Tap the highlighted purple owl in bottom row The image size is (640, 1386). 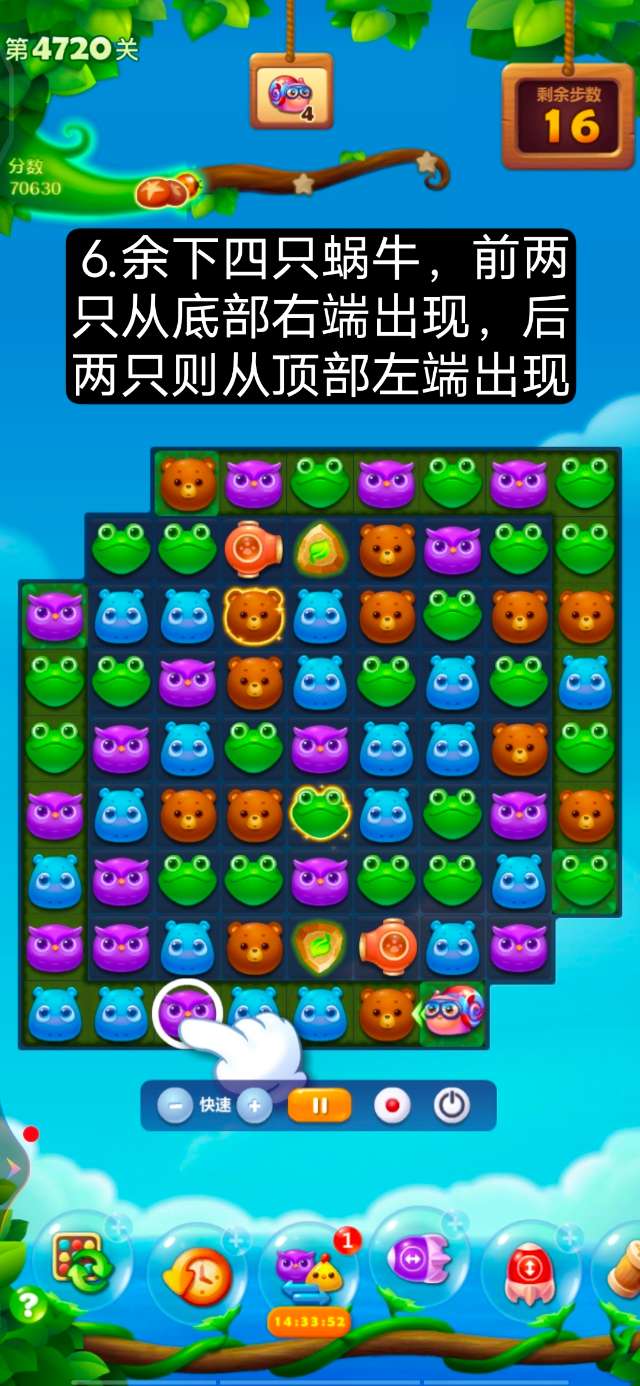click(x=187, y=1011)
